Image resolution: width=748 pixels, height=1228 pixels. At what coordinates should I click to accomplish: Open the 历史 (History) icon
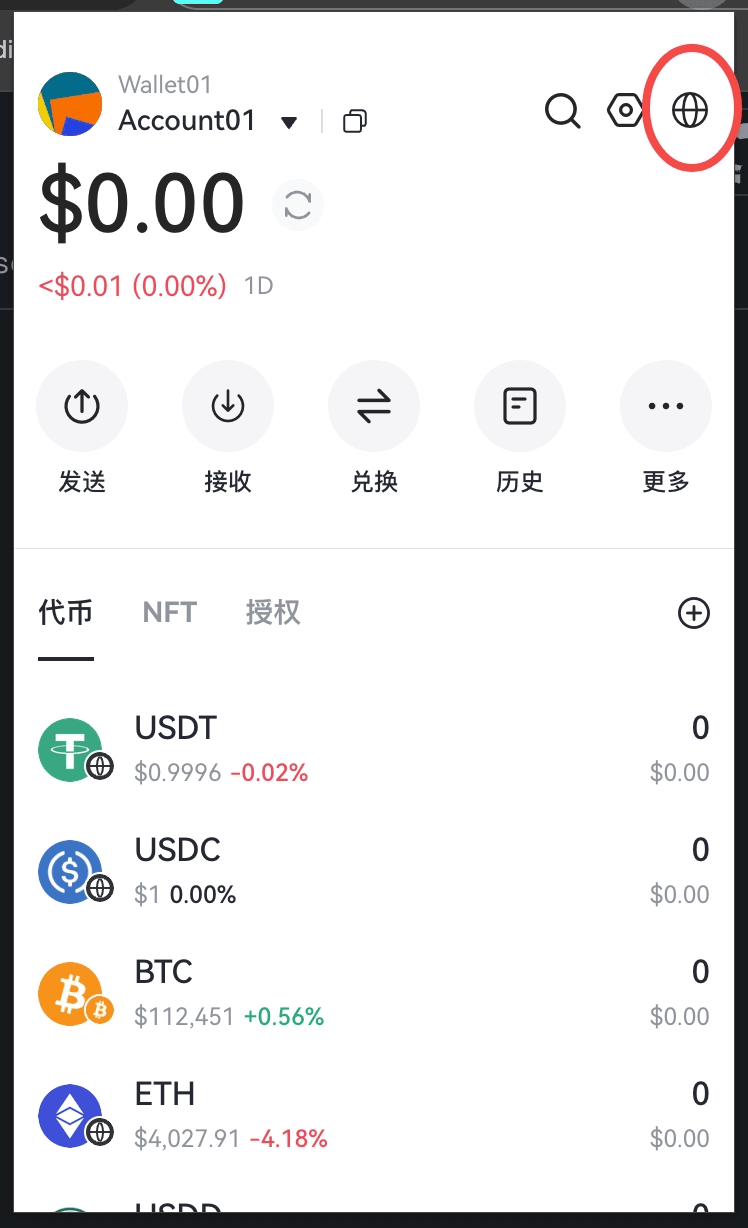(519, 406)
